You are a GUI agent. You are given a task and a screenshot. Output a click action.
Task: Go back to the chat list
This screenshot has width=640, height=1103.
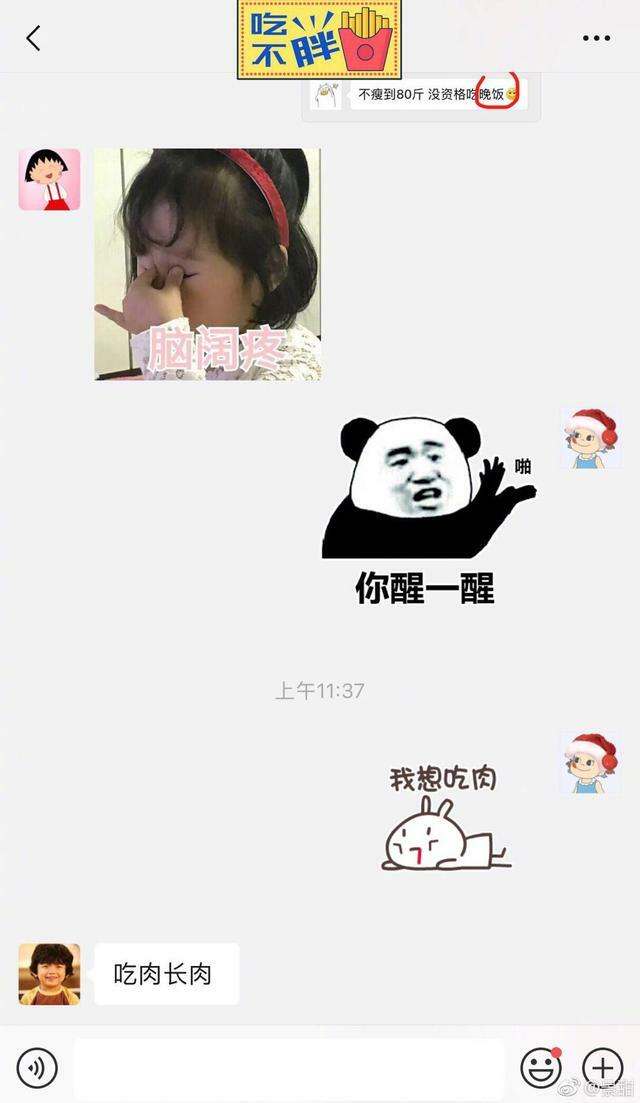tap(33, 39)
